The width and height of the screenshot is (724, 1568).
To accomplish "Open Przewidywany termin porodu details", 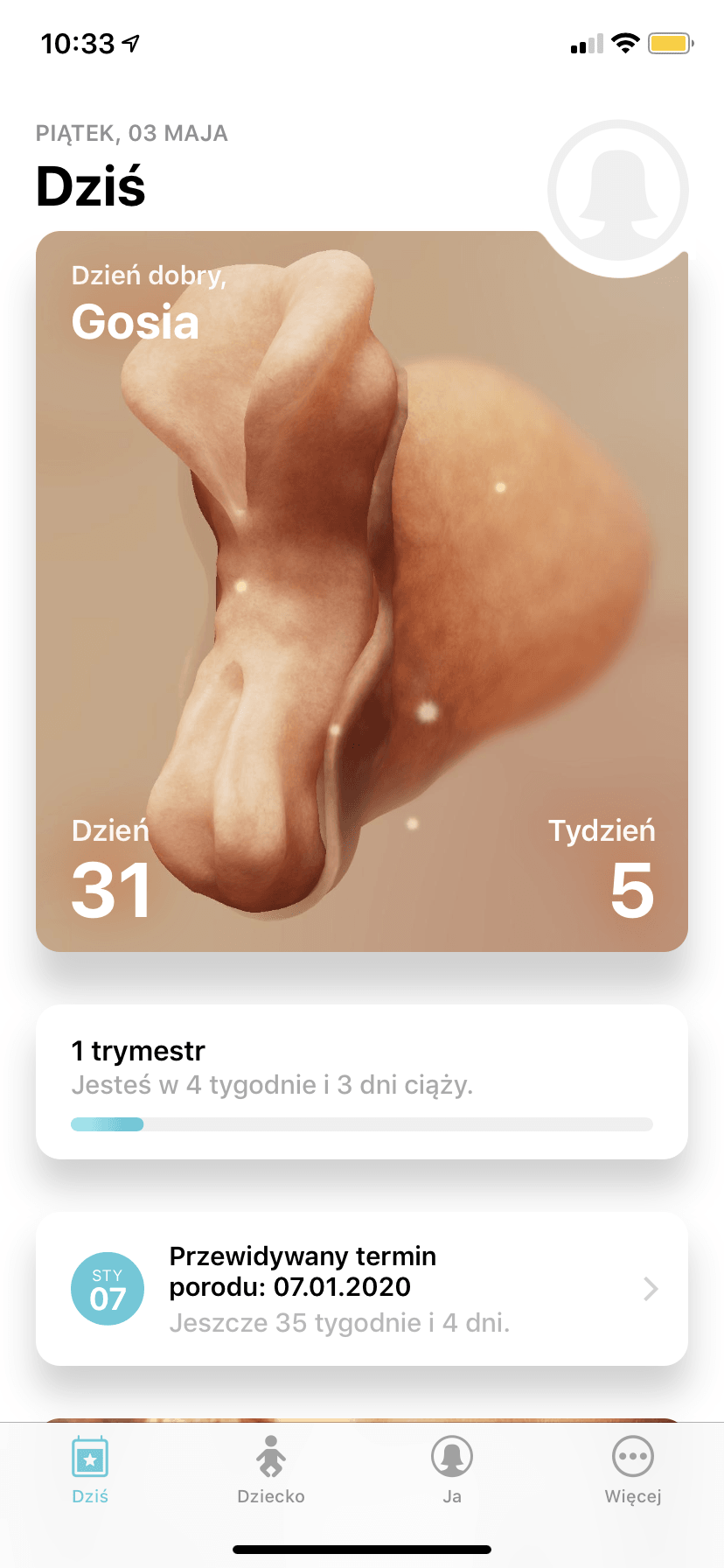I will pyautogui.click(x=361, y=1288).
